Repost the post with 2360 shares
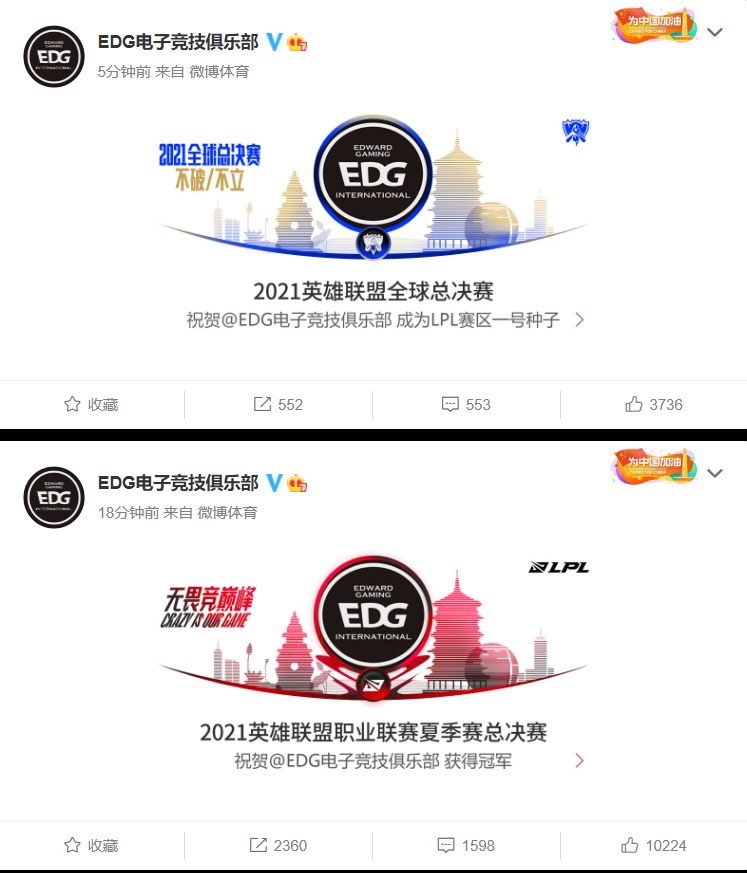This screenshot has height=873, width=747. click(x=278, y=845)
